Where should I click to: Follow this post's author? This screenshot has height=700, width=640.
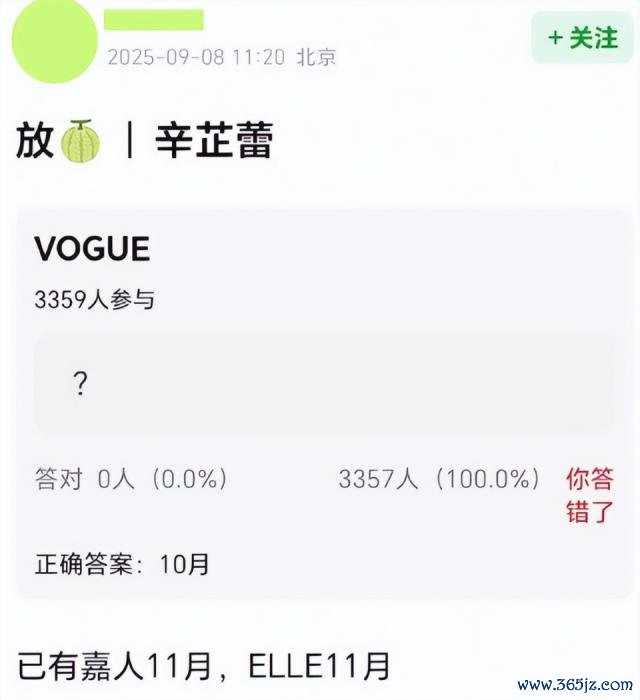coord(582,38)
